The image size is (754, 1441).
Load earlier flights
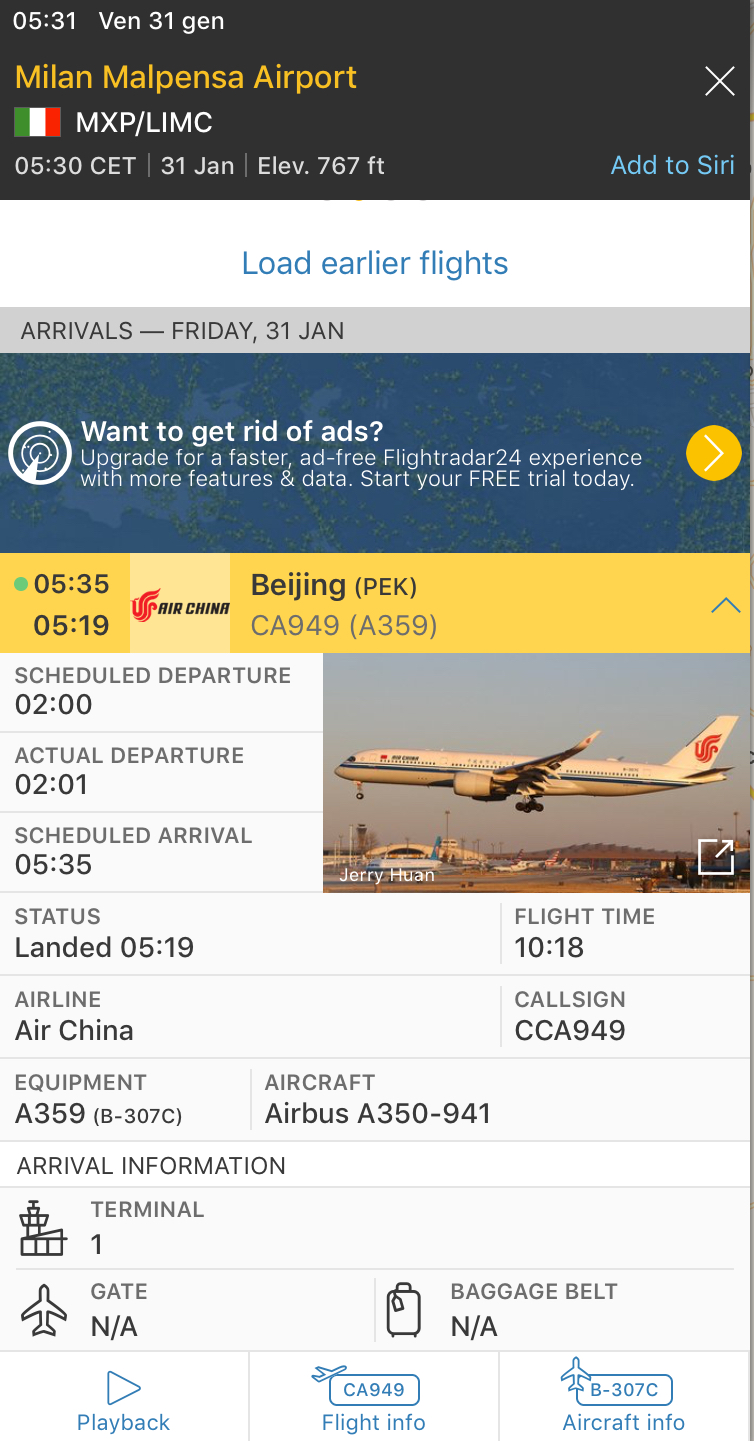(375, 263)
